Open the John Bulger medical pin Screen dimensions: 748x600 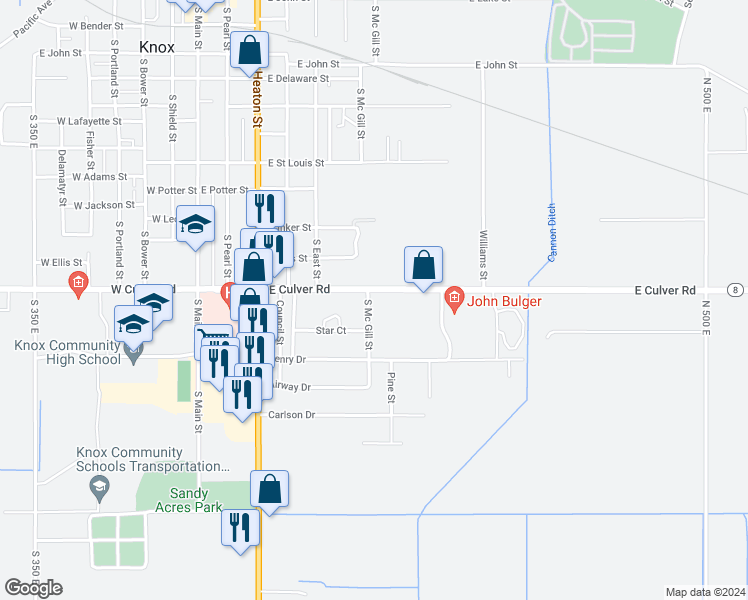pyautogui.click(x=455, y=299)
